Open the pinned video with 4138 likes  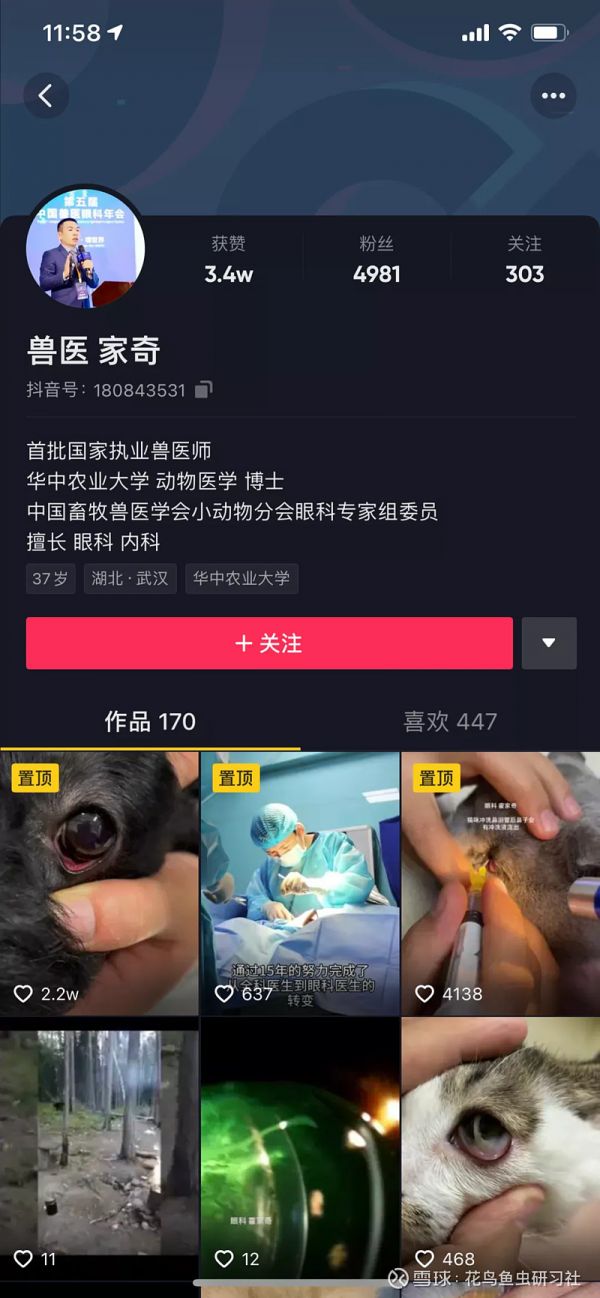[500, 884]
